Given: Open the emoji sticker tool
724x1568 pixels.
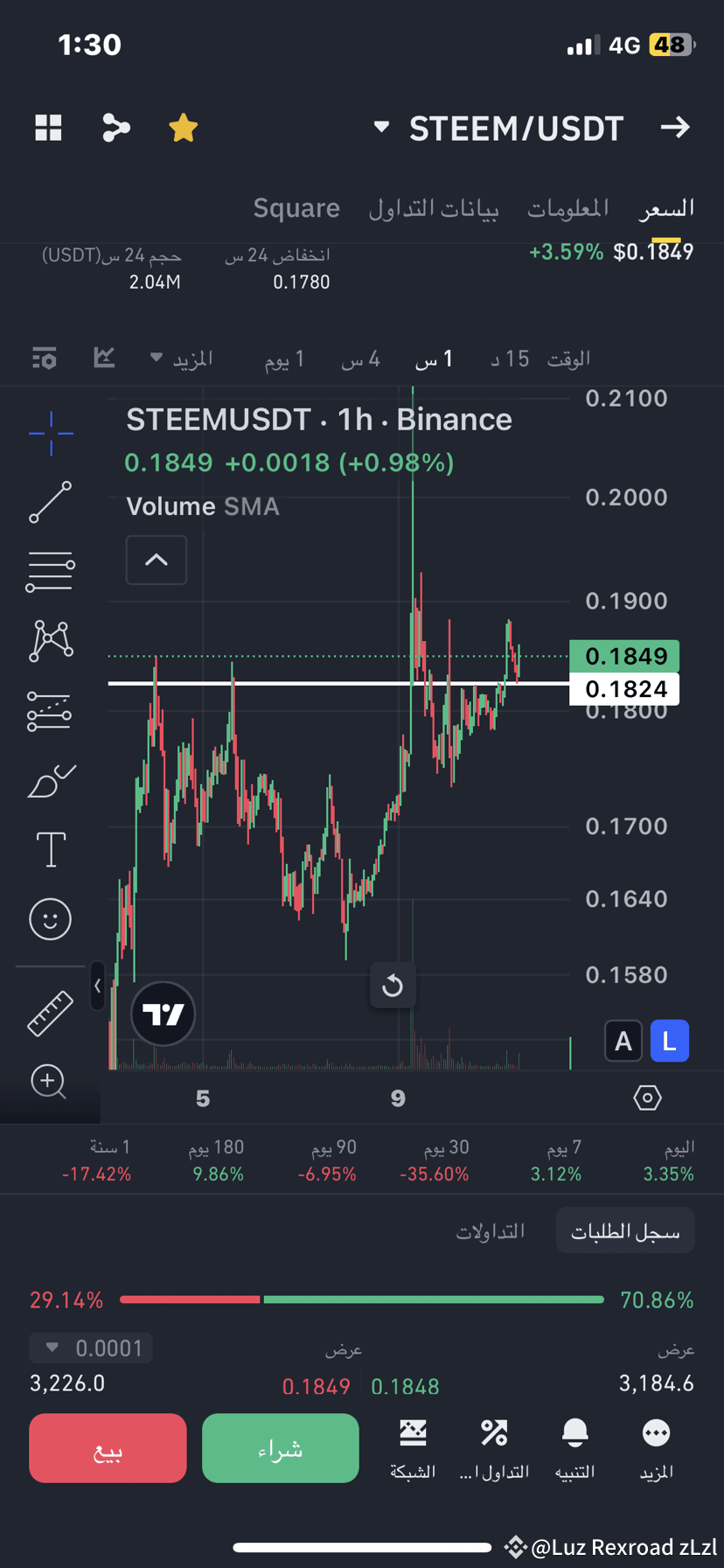Looking at the screenshot, I should click(x=50, y=919).
